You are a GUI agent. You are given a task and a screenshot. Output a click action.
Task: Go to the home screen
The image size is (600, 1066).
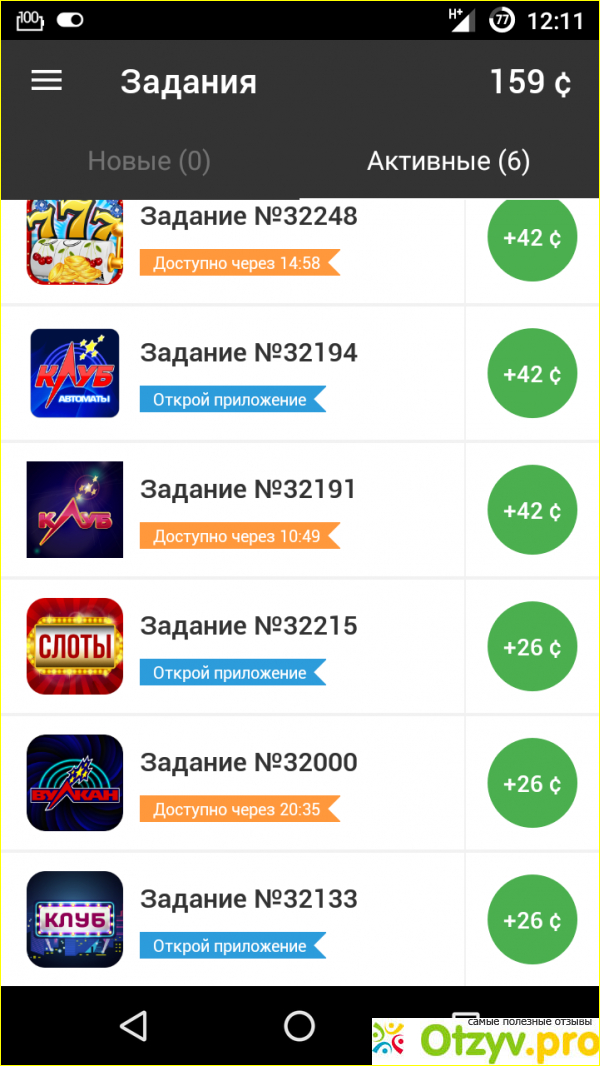click(299, 1025)
